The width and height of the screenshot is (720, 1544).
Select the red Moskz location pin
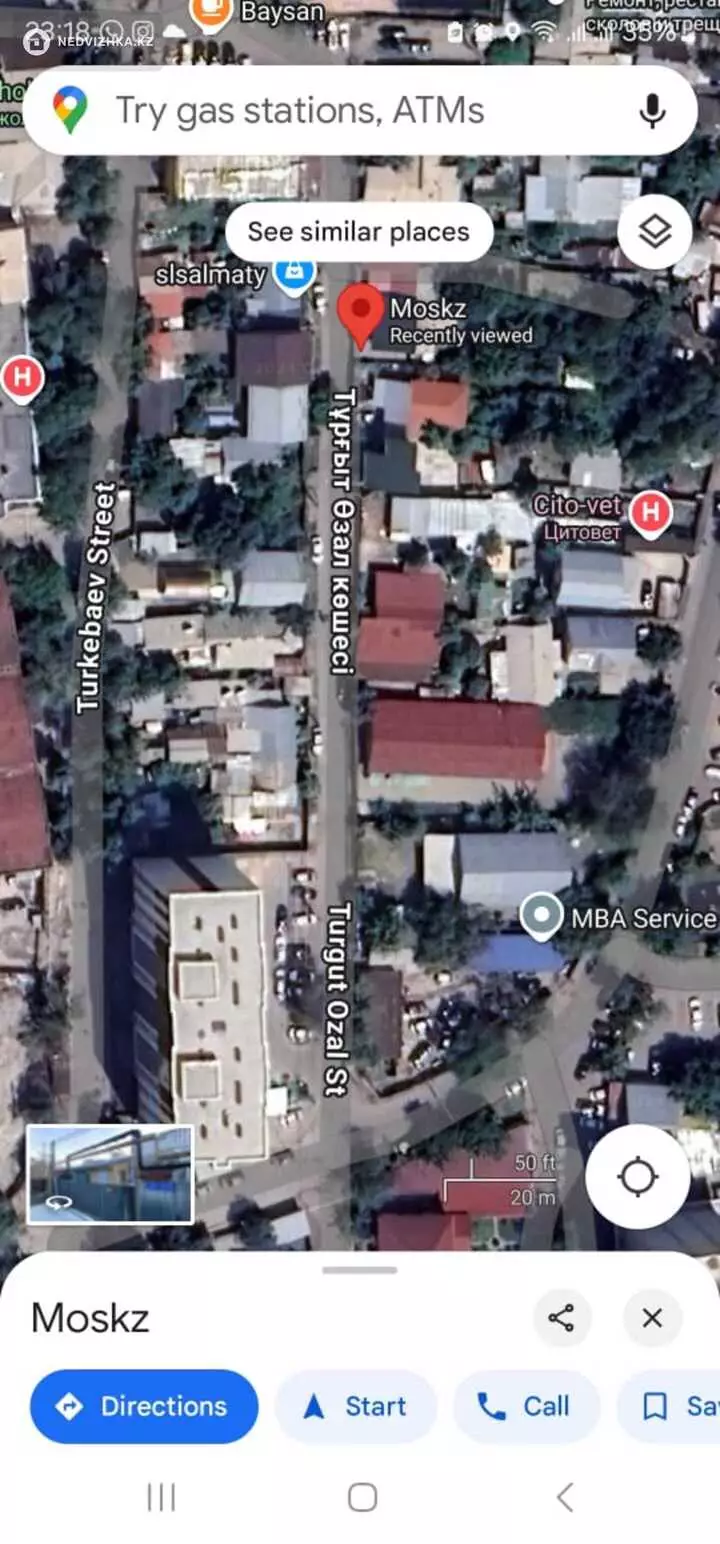tap(360, 312)
